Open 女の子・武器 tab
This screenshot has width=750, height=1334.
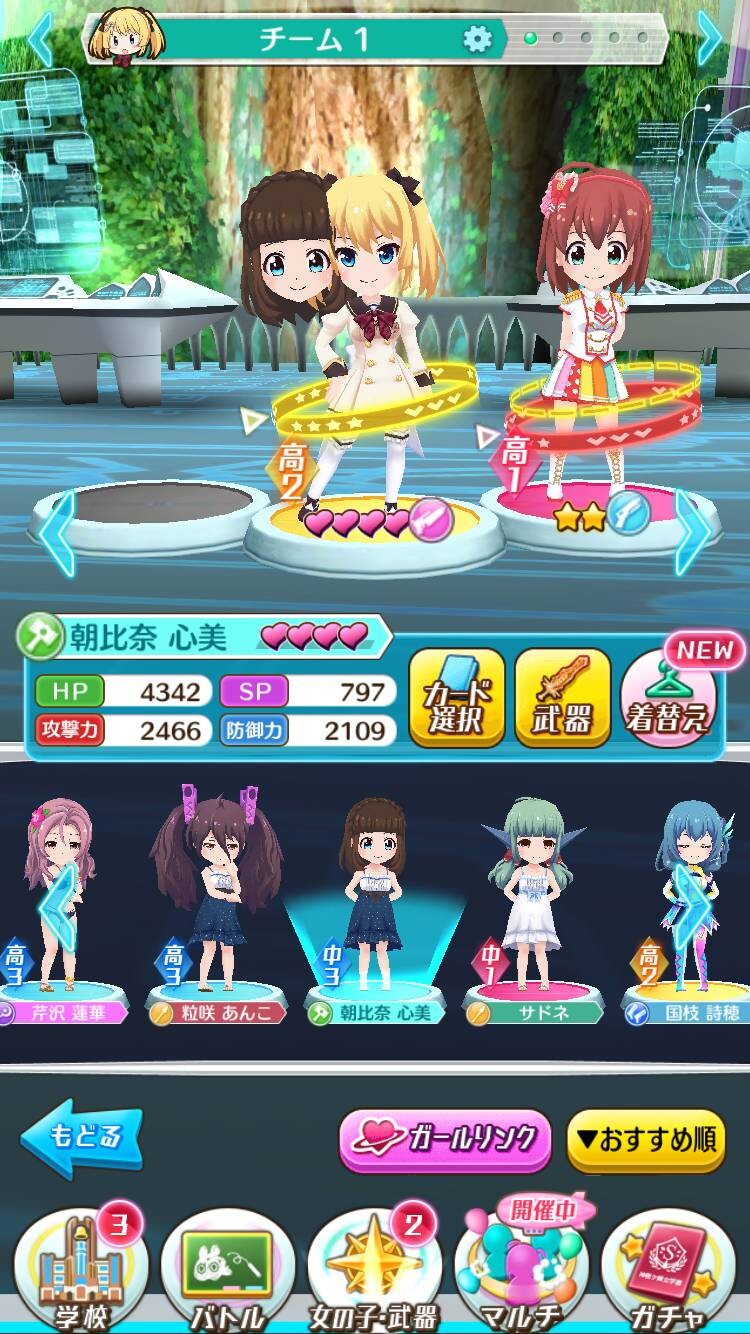[374, 1268]
